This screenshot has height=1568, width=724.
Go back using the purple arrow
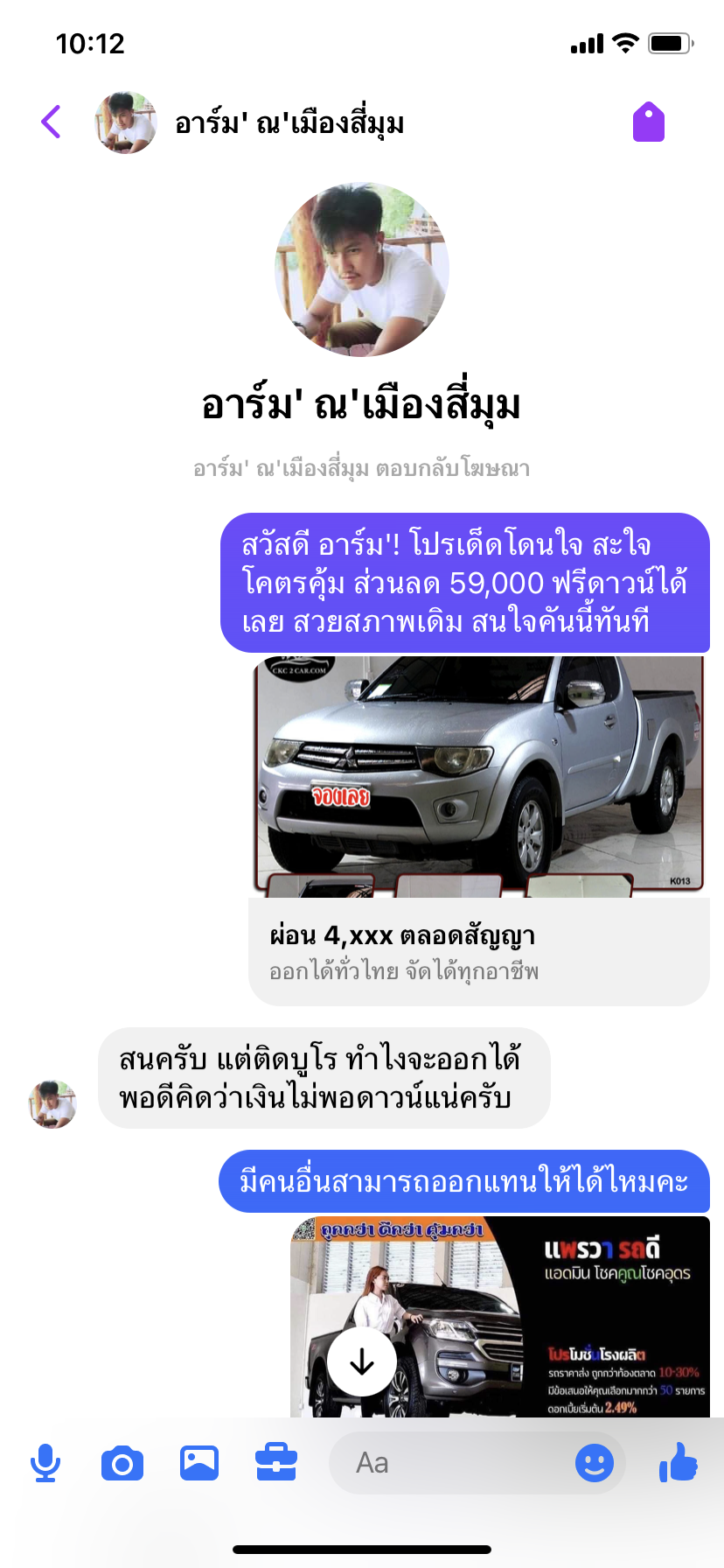click(x=51, y=122)
